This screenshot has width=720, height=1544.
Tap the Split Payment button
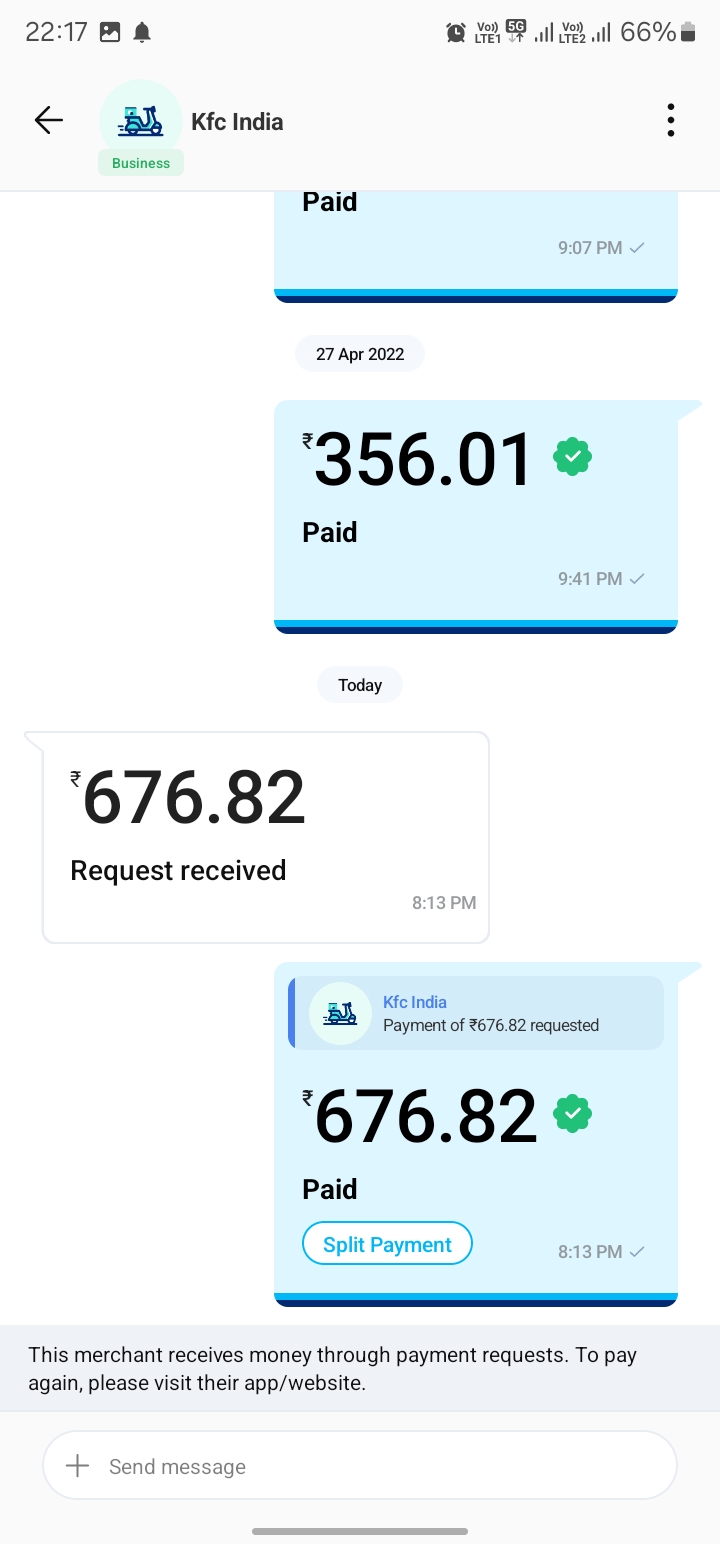(387, 1244)
